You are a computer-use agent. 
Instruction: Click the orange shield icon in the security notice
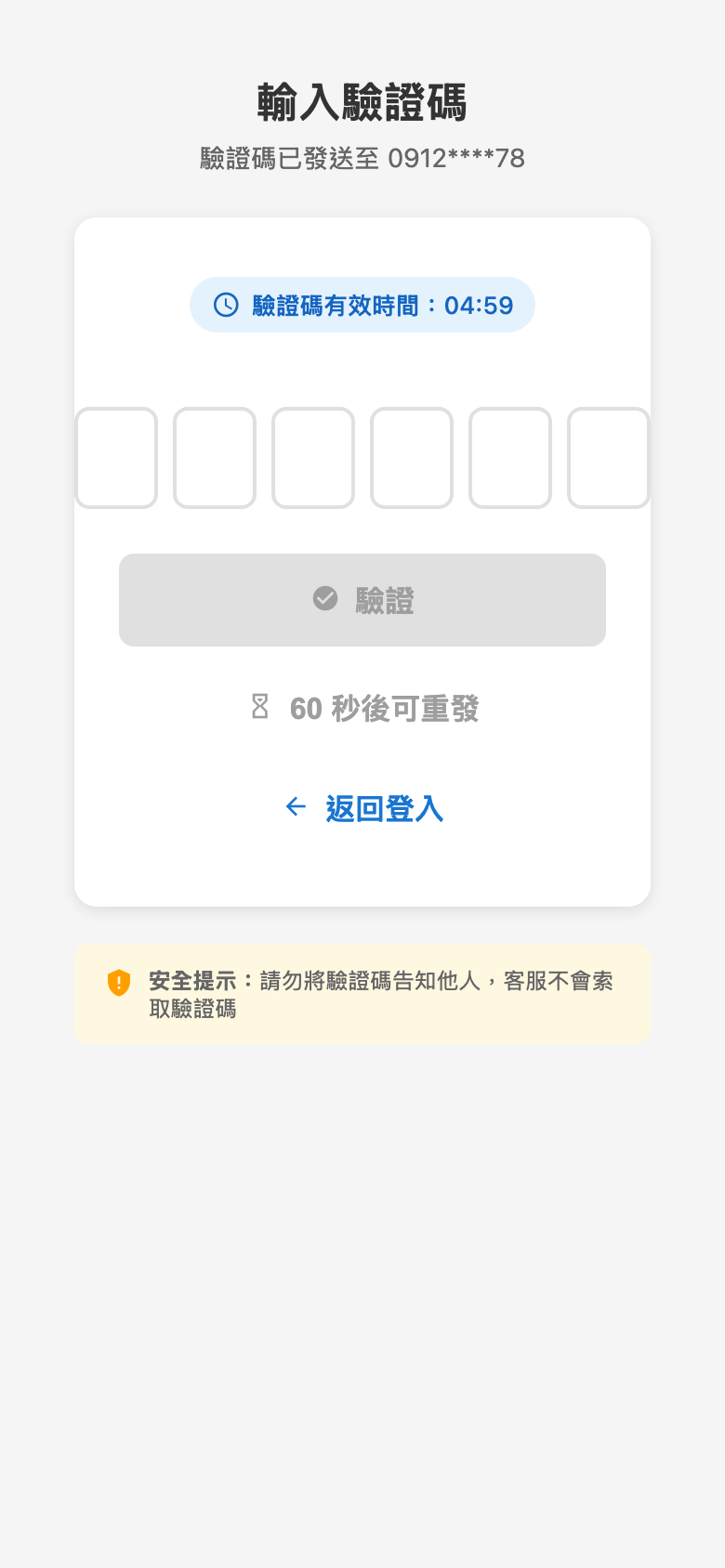coord(119,982)
